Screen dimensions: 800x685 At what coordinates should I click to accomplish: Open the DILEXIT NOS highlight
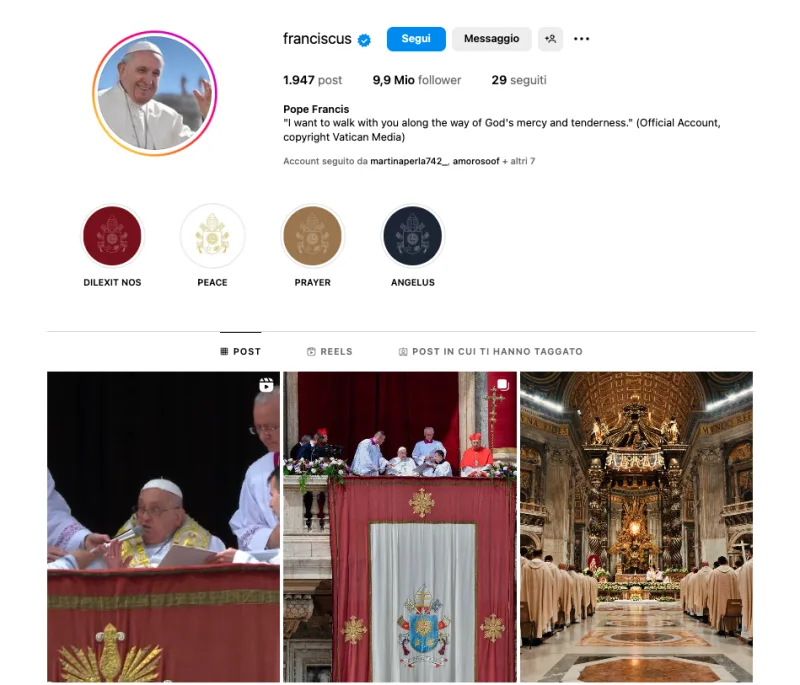tap(112, 236)
